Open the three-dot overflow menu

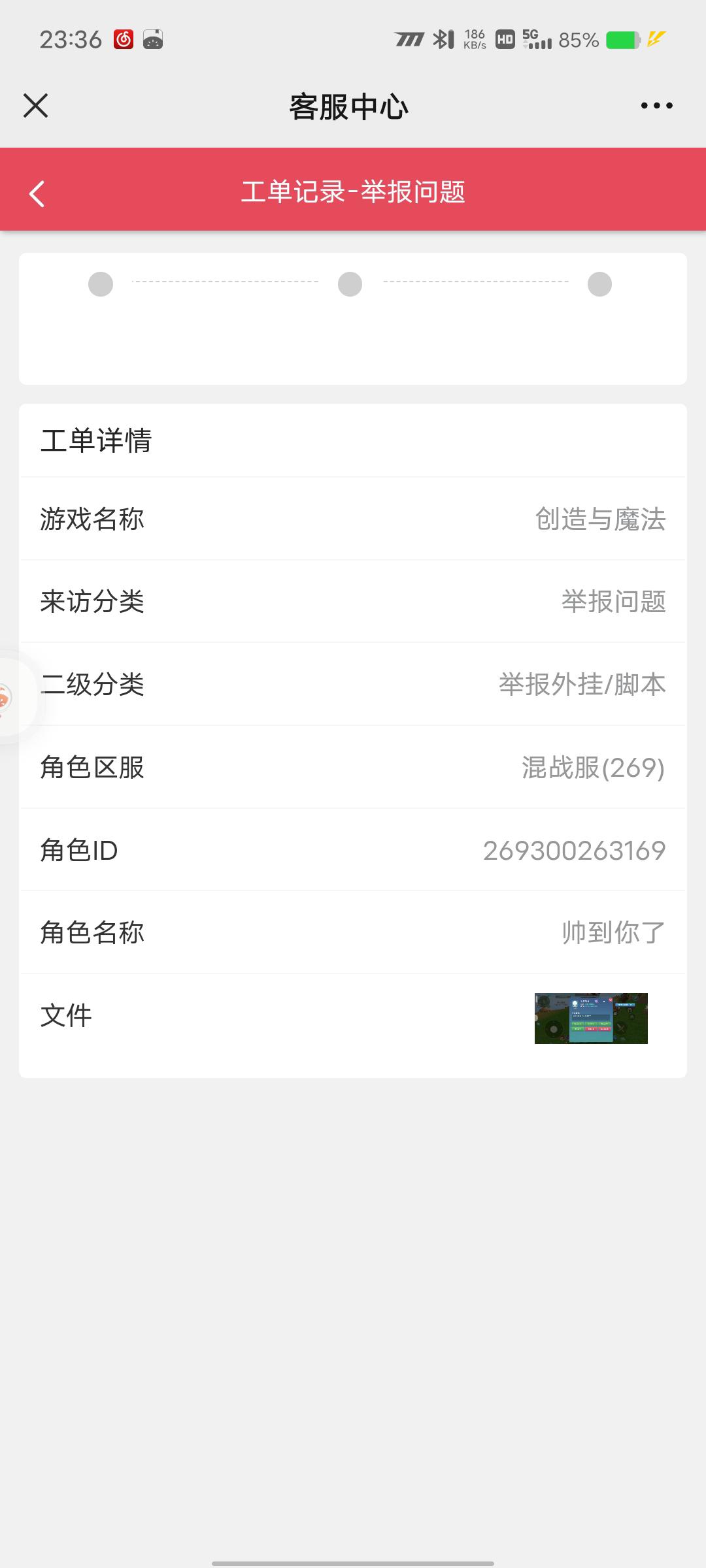coord(656,106)
